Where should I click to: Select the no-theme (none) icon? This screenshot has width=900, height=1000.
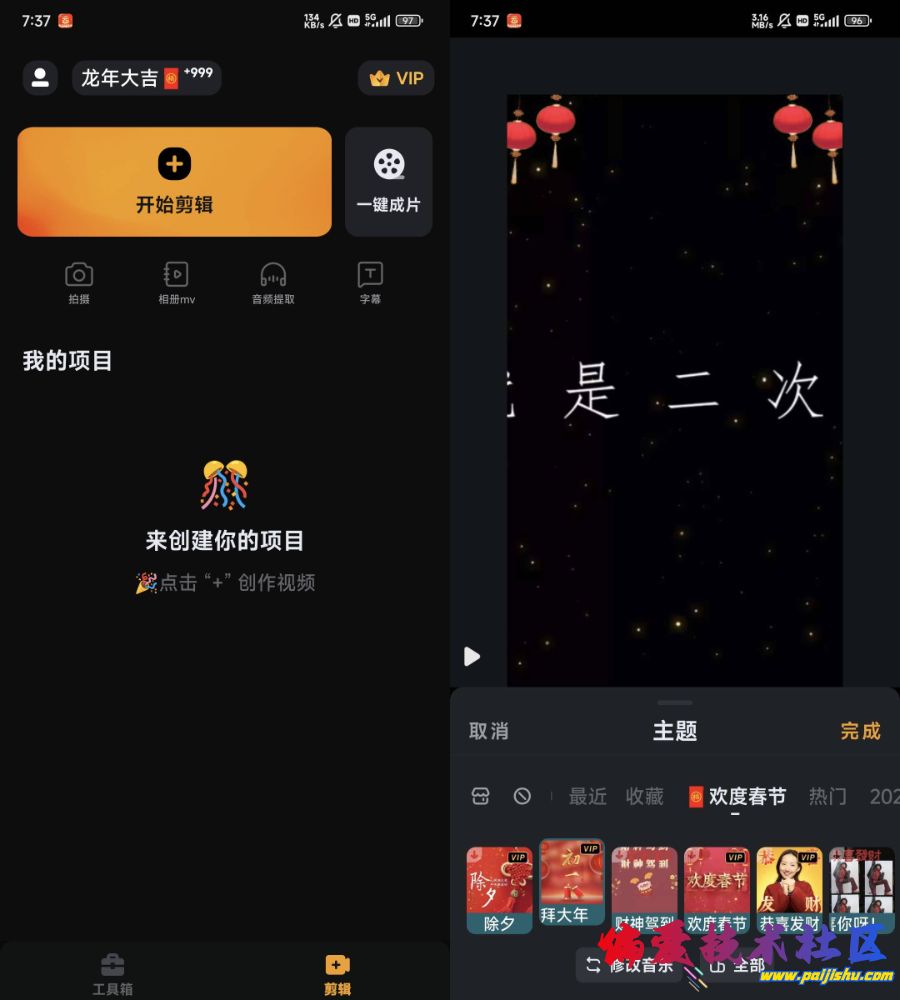click(522, 796)
